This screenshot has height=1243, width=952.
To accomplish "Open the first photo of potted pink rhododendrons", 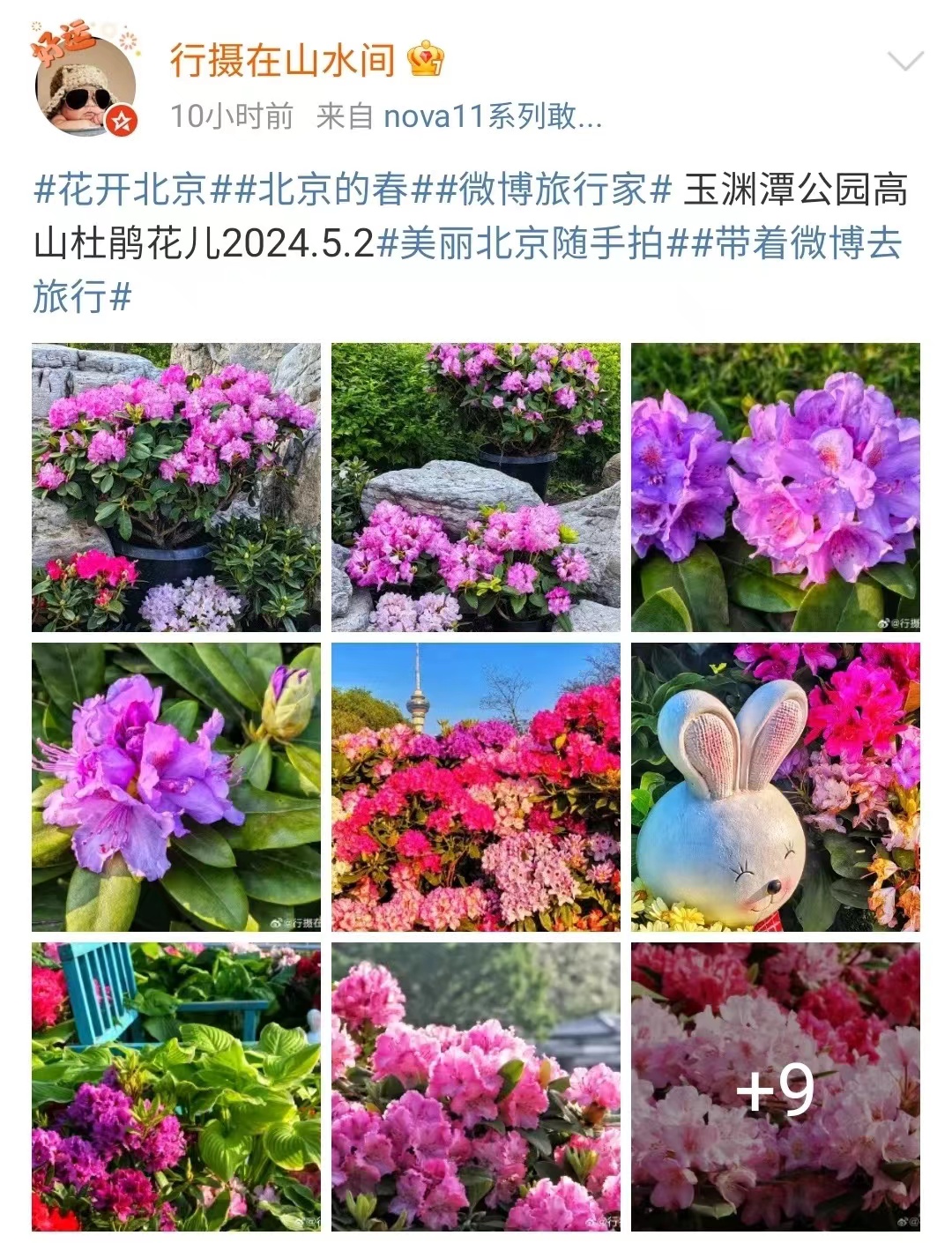I will pos(176,487).
